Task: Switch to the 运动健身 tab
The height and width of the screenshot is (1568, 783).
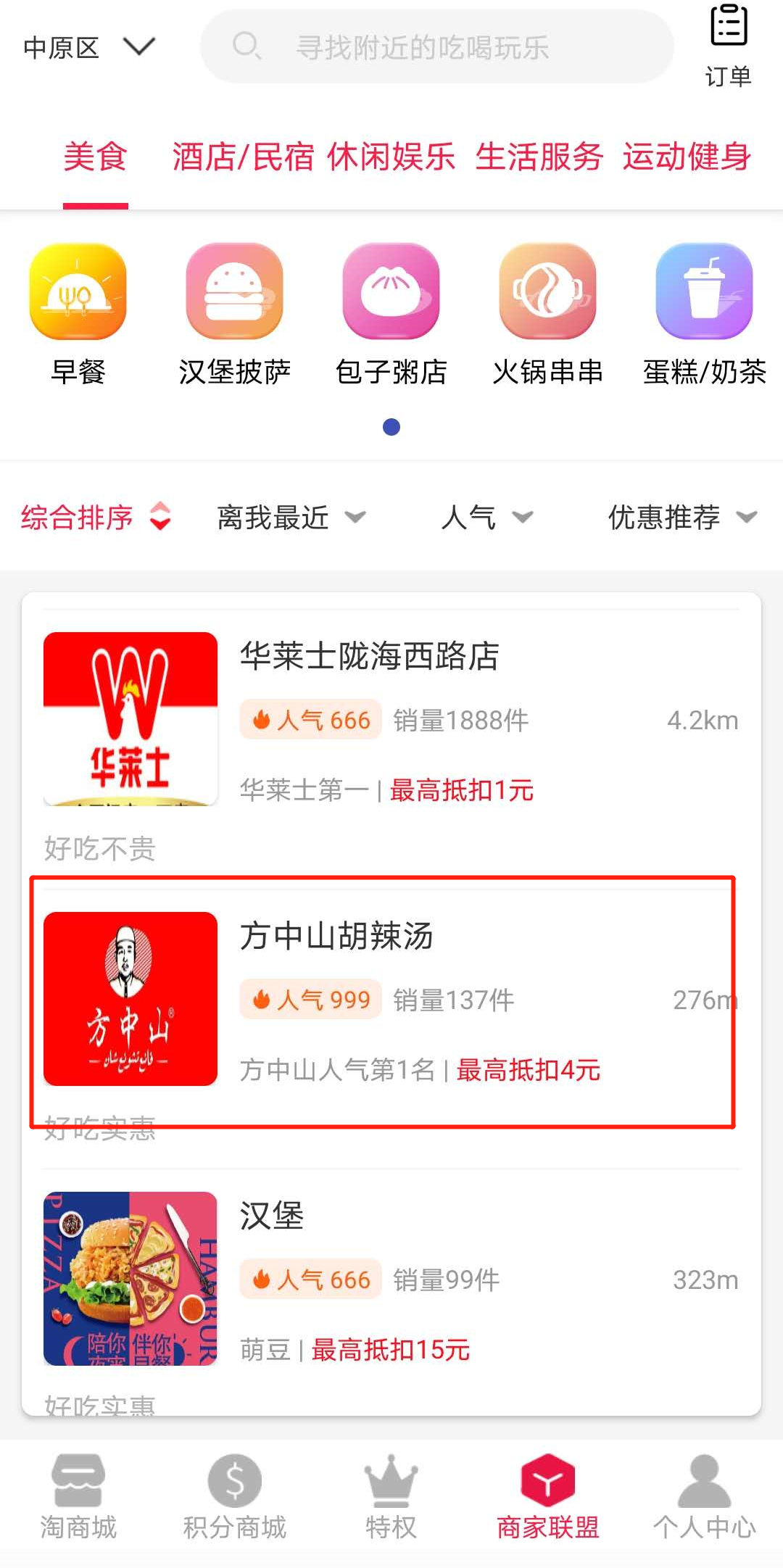Action: (687, 157)
